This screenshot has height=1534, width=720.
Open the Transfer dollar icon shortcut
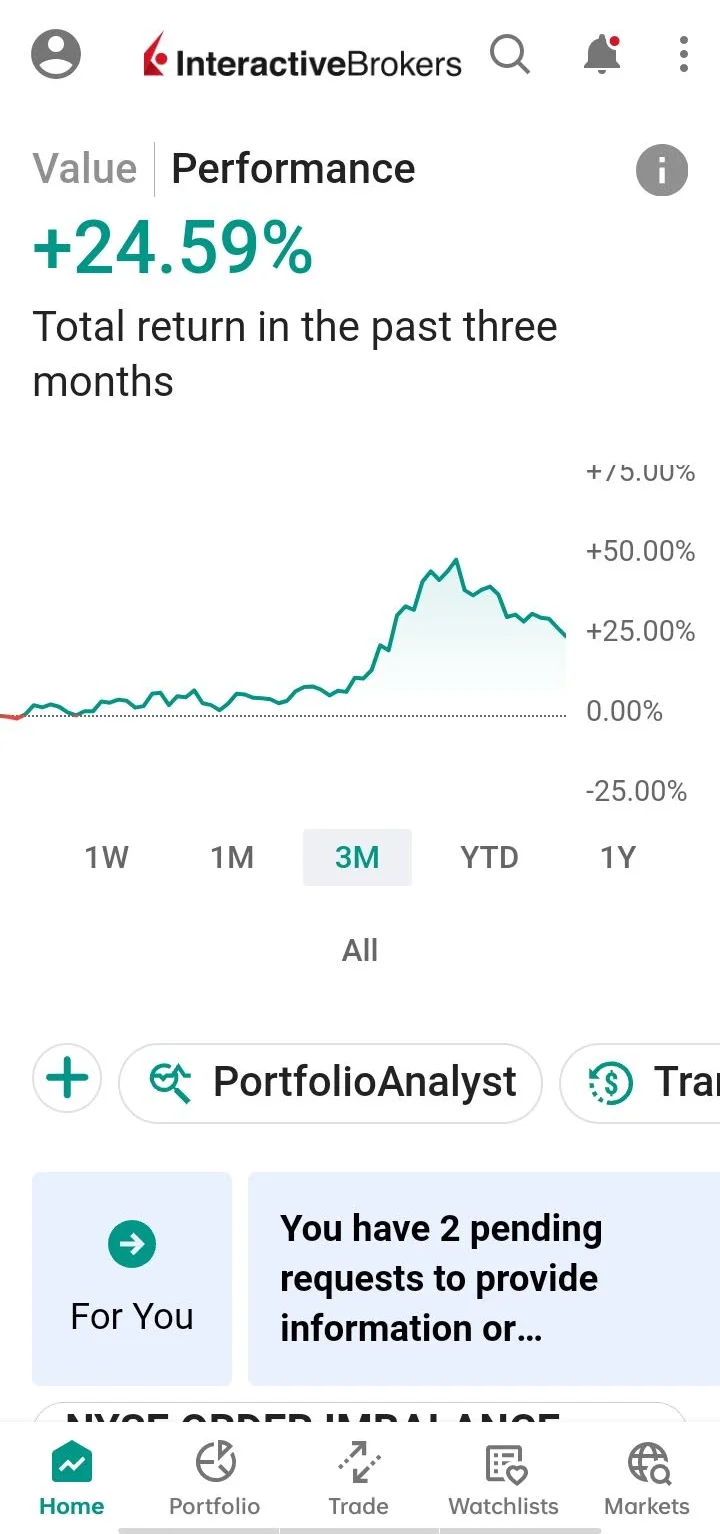coord(609,1082)
